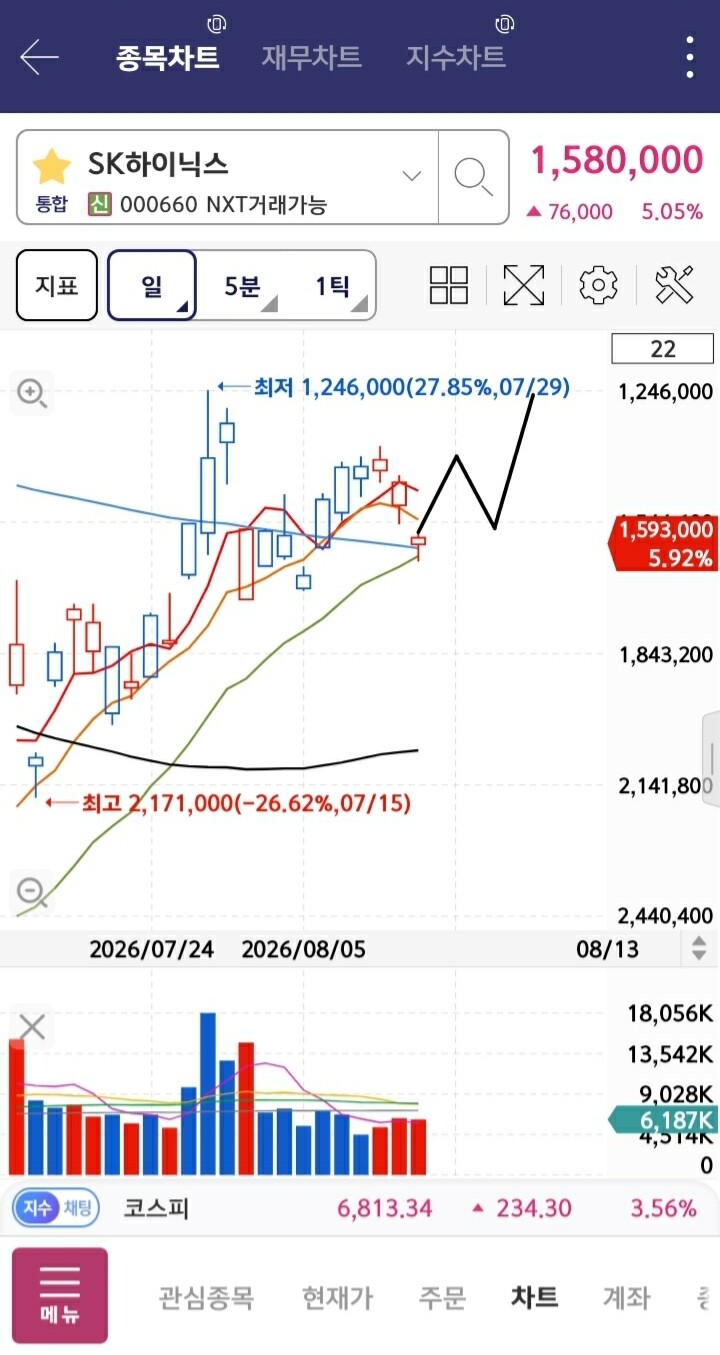
Task: Go to the 현재가 tab
Action: click(x=337, y=1298)
